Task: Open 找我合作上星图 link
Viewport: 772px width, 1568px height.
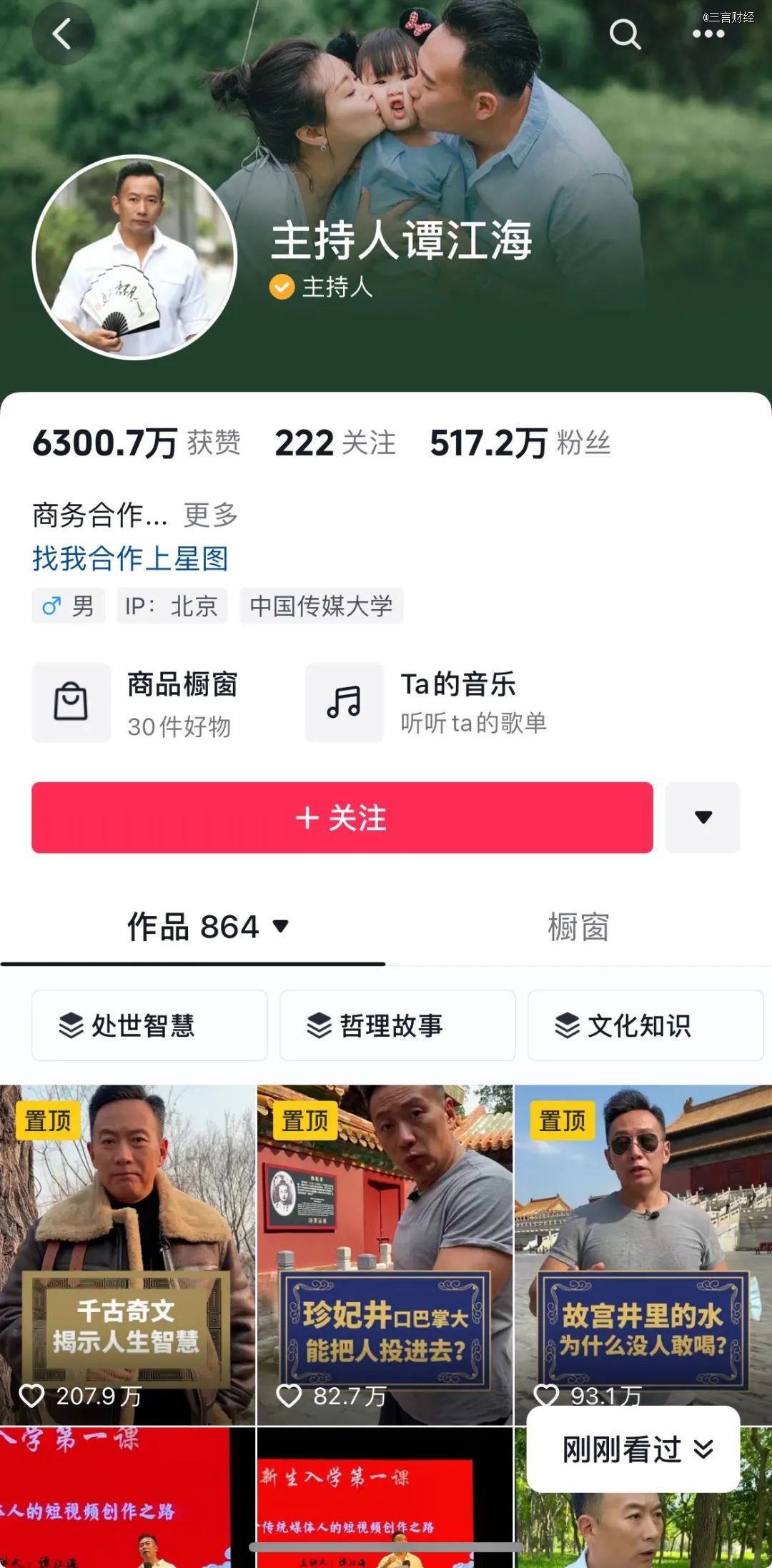Action: (130, 558)
